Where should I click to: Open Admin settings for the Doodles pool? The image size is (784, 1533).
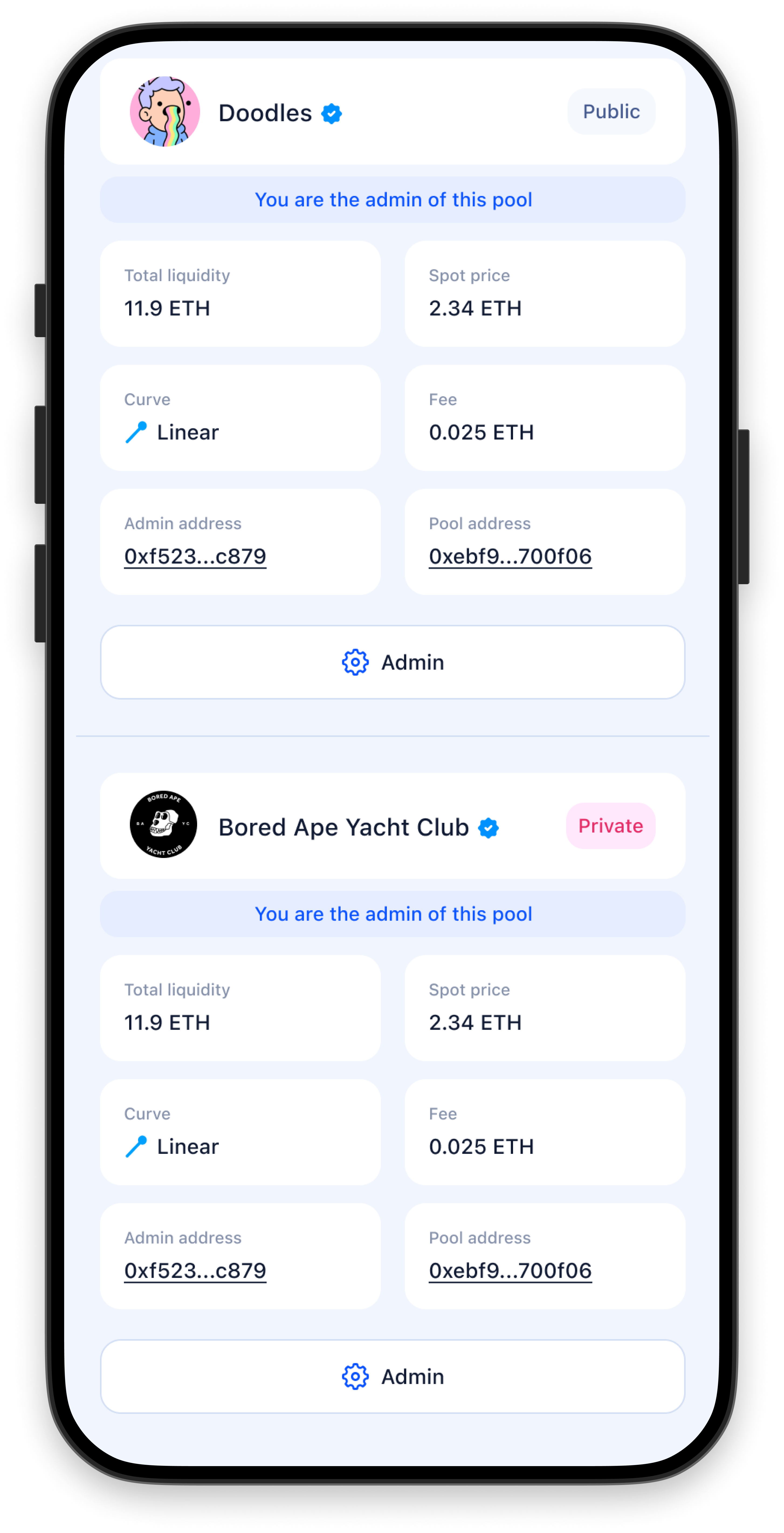point(393,662)
